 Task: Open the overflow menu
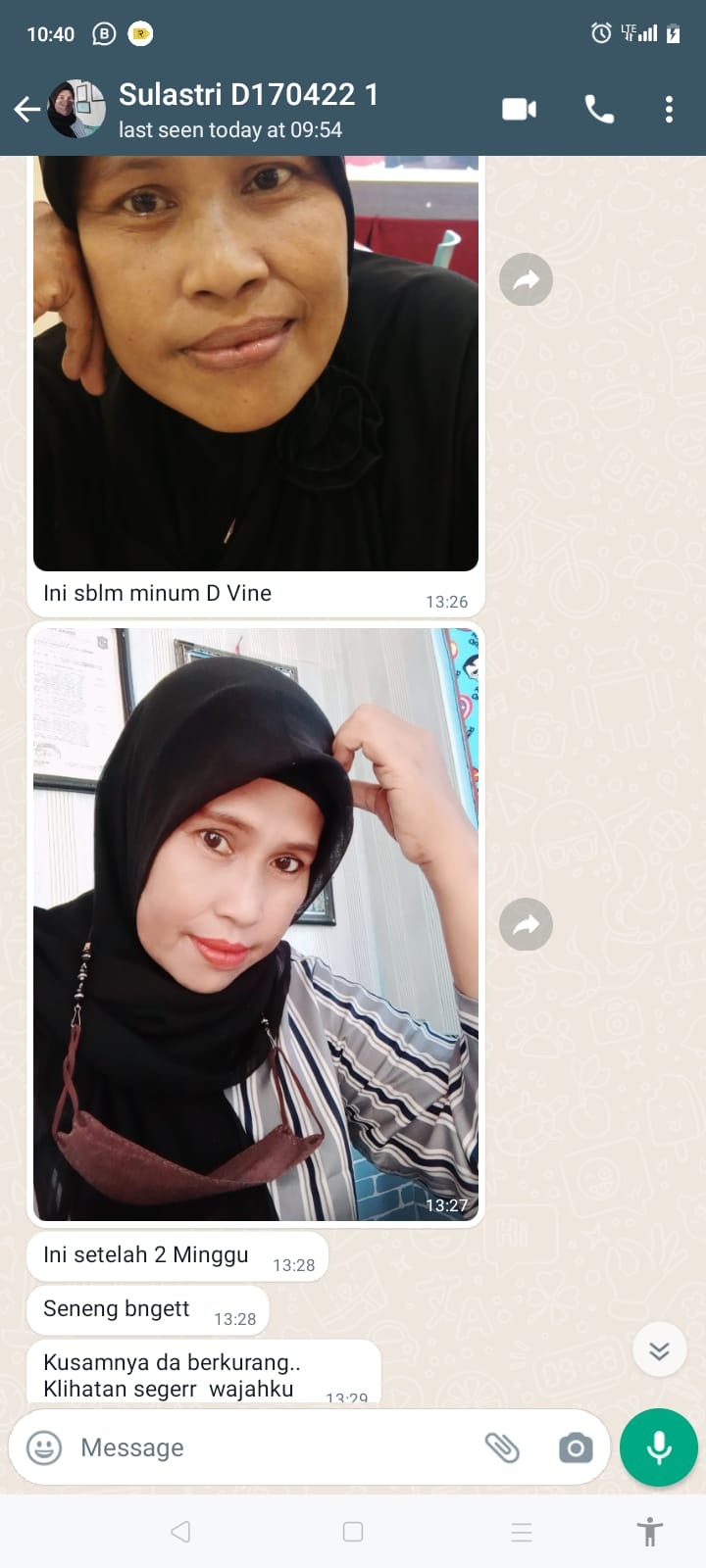click(669, 110)
